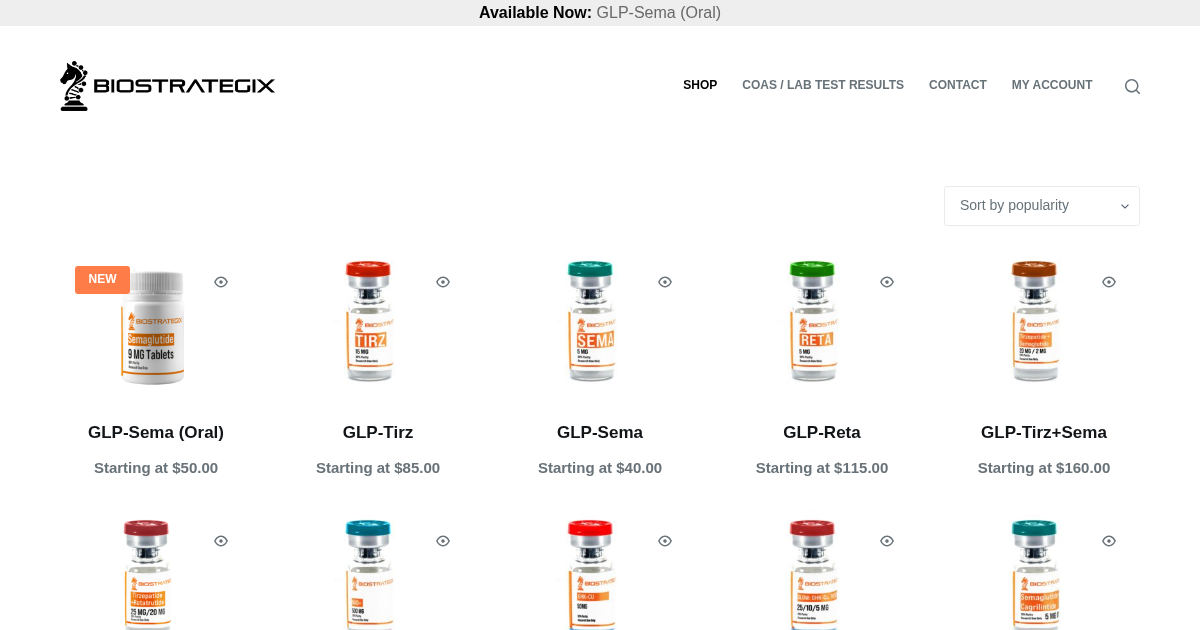This screenshot has height=630, width=1200.
Task: Open COAs / Lab Test Results page
Action: coord(823,85)
